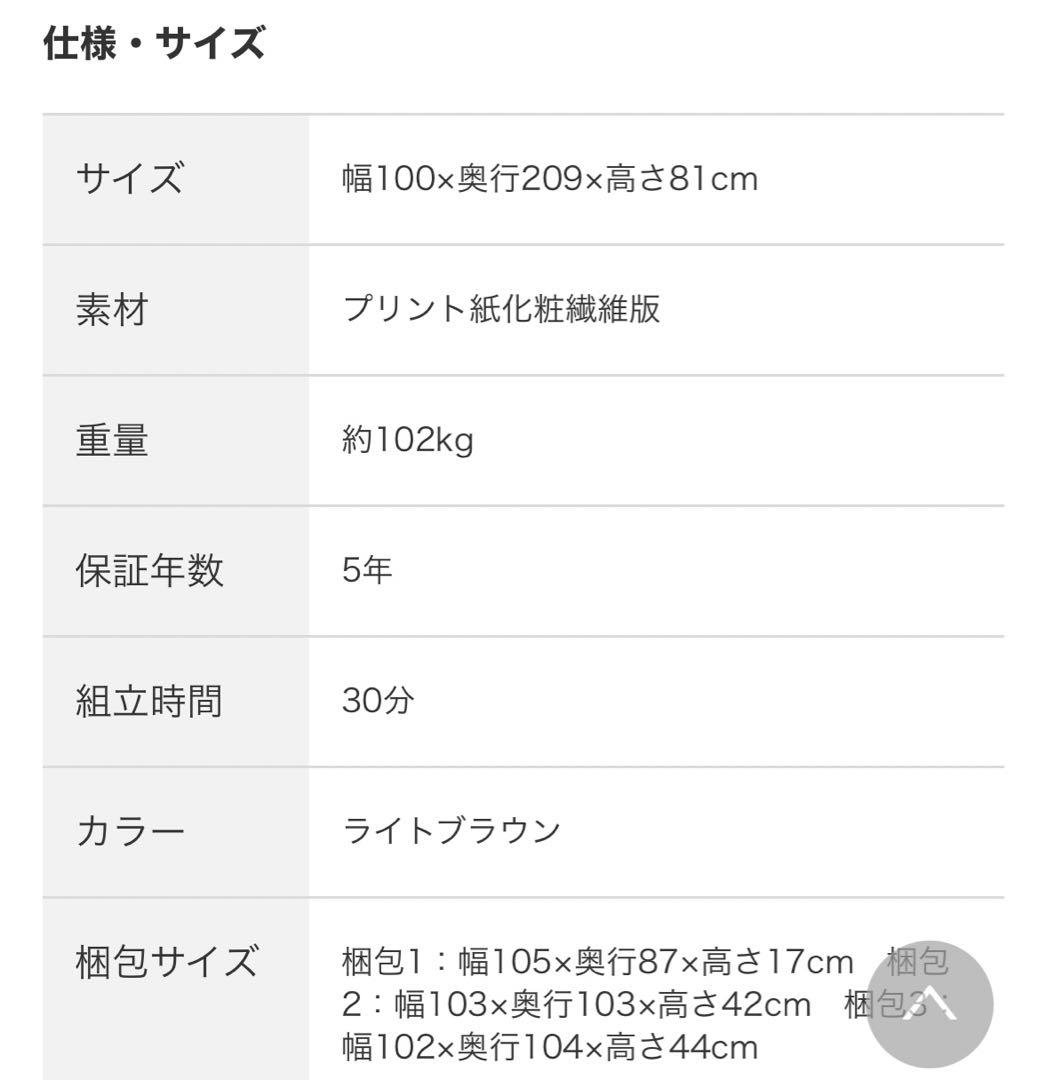
Task: Click the 梱包3 package dimensions text
Action: [547, 1048]
